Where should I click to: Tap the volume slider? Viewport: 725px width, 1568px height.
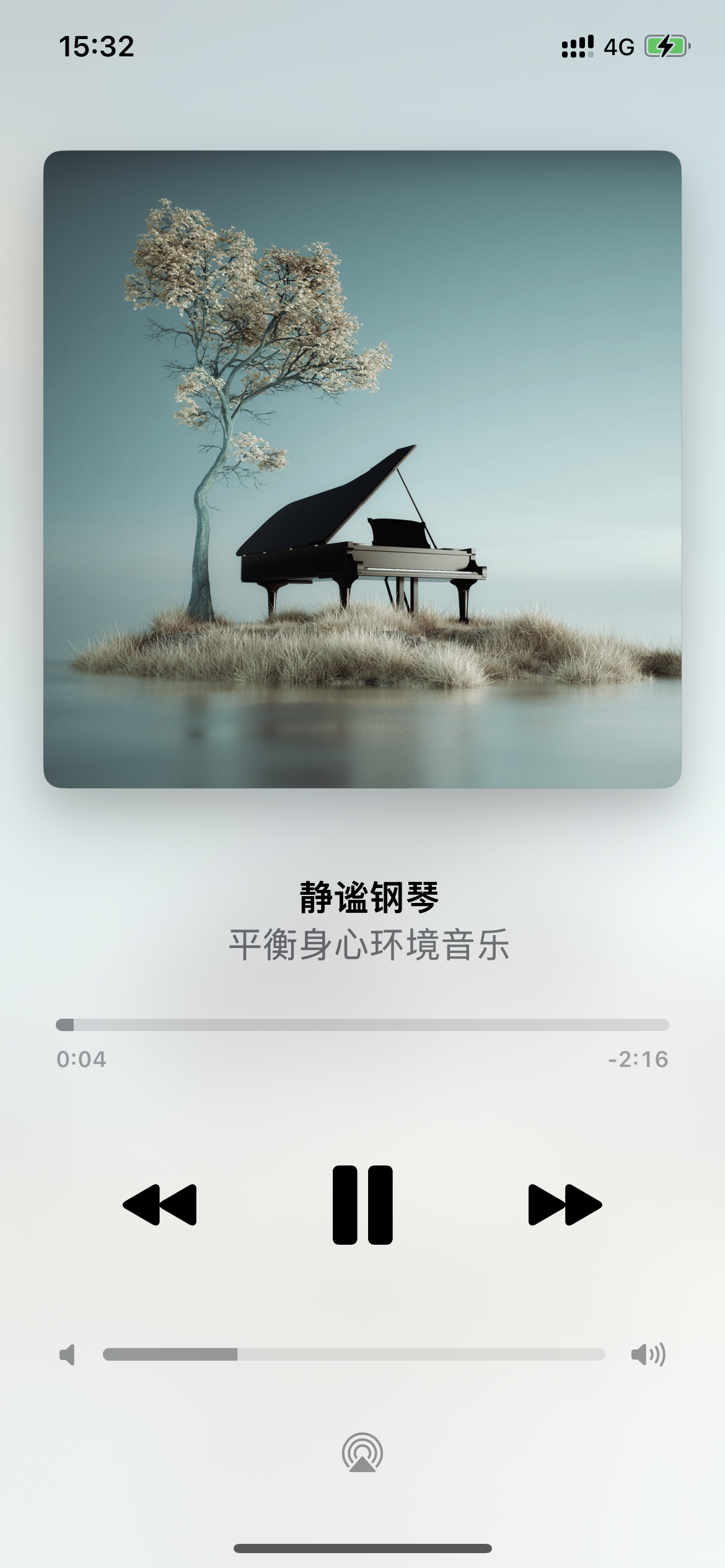tap(354, 1354)
